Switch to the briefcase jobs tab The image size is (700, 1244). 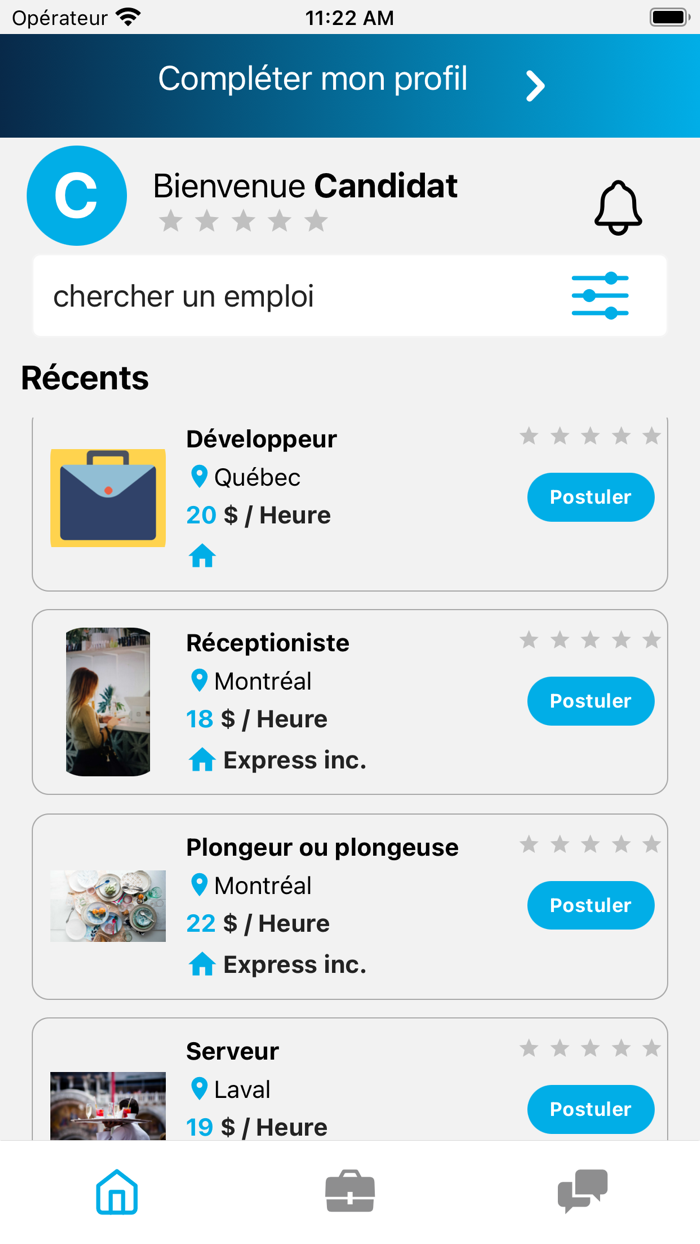tap(350, 1193)
